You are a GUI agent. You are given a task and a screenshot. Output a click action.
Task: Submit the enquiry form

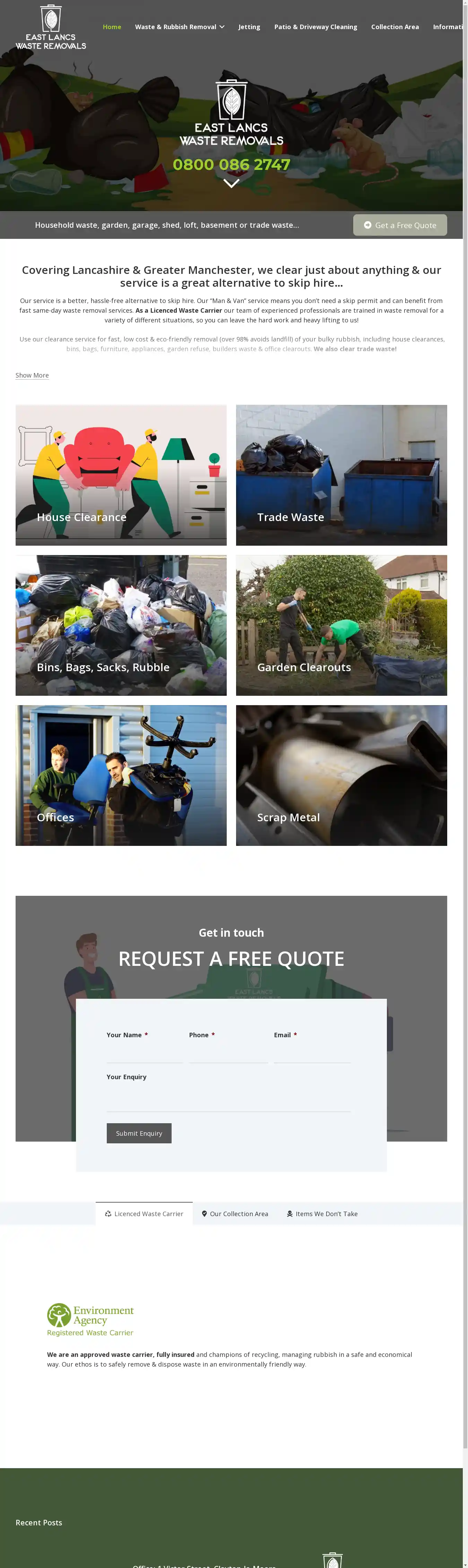[x=139, y=1133]
